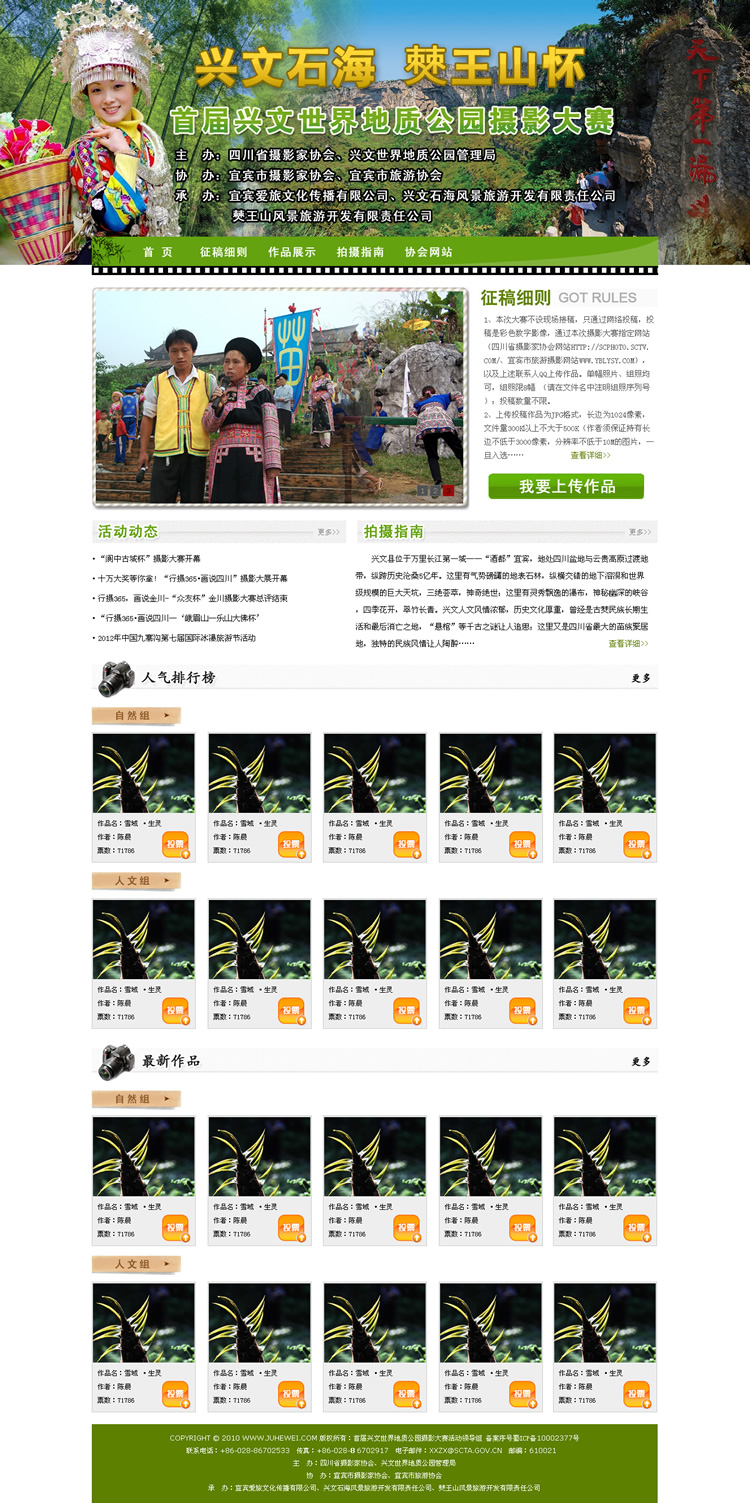The height and width of the screenshot is (1503, 750).
Task: Visit the 协会网站 navigation link
Action: click(428, 252)
